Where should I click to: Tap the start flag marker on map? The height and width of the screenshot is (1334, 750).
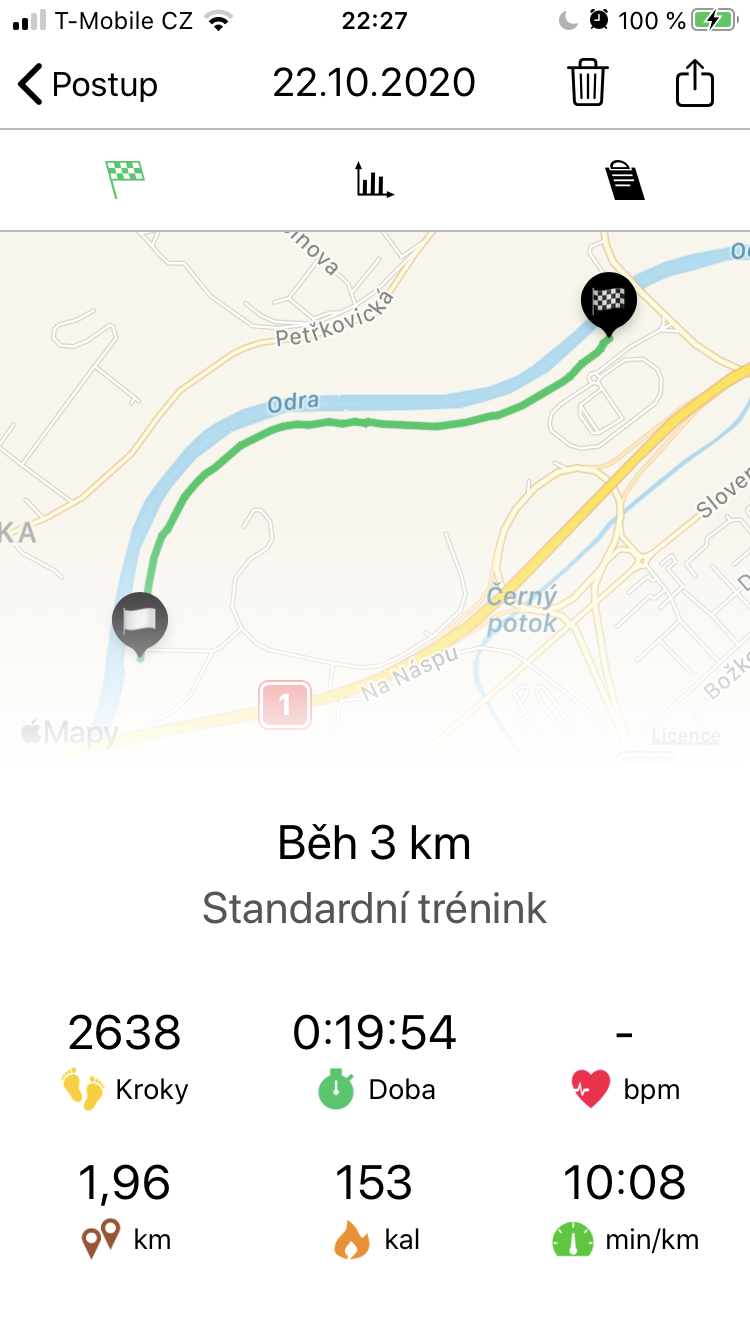[x=140, y=624]
